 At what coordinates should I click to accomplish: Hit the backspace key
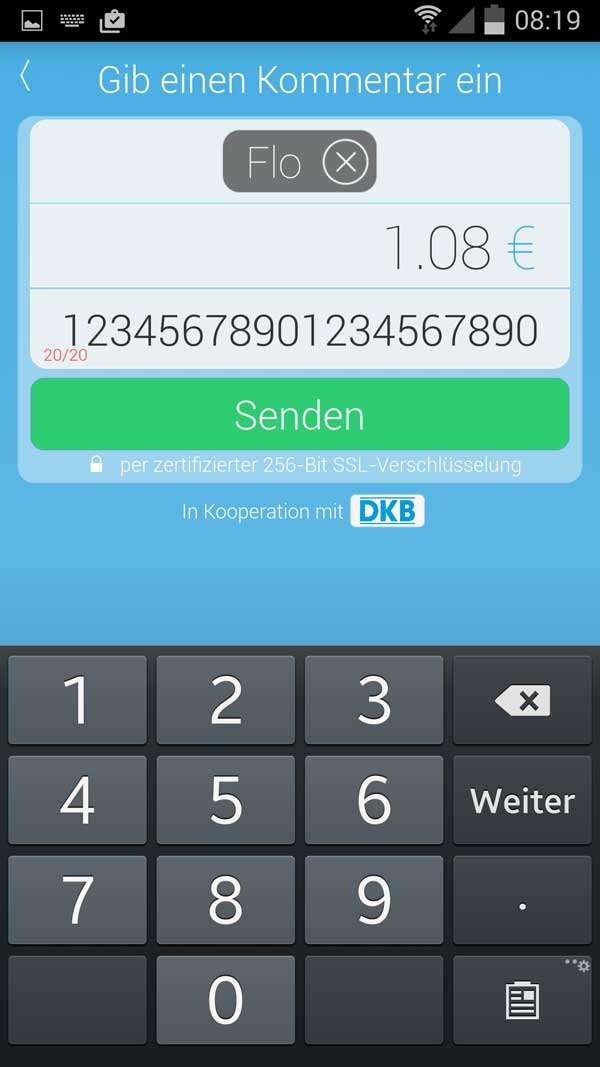pos(522,700)
